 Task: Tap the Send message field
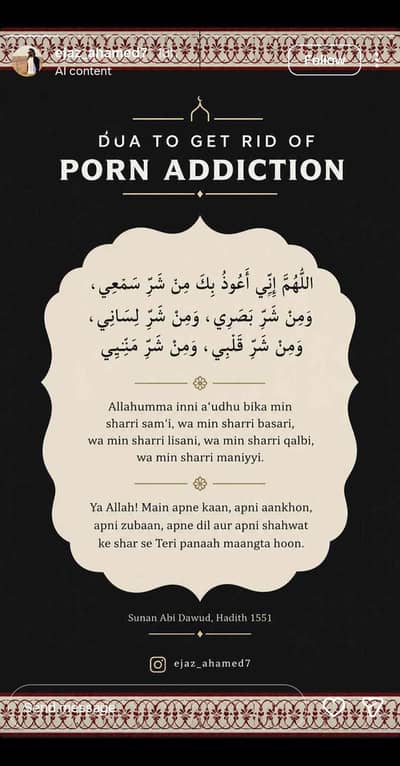click(x=157, y=707)
